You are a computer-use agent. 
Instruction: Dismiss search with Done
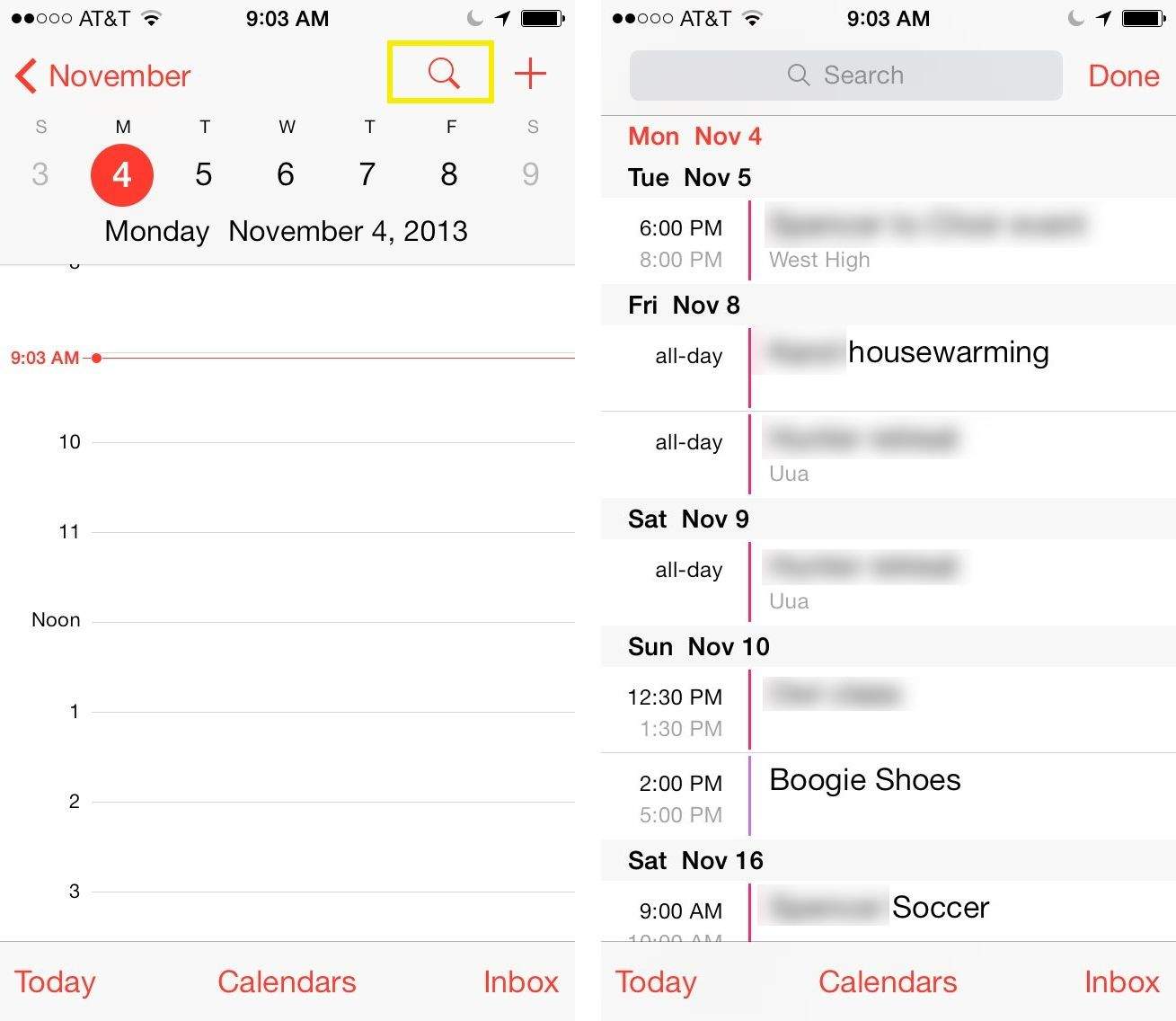[x=1123, y=76]
